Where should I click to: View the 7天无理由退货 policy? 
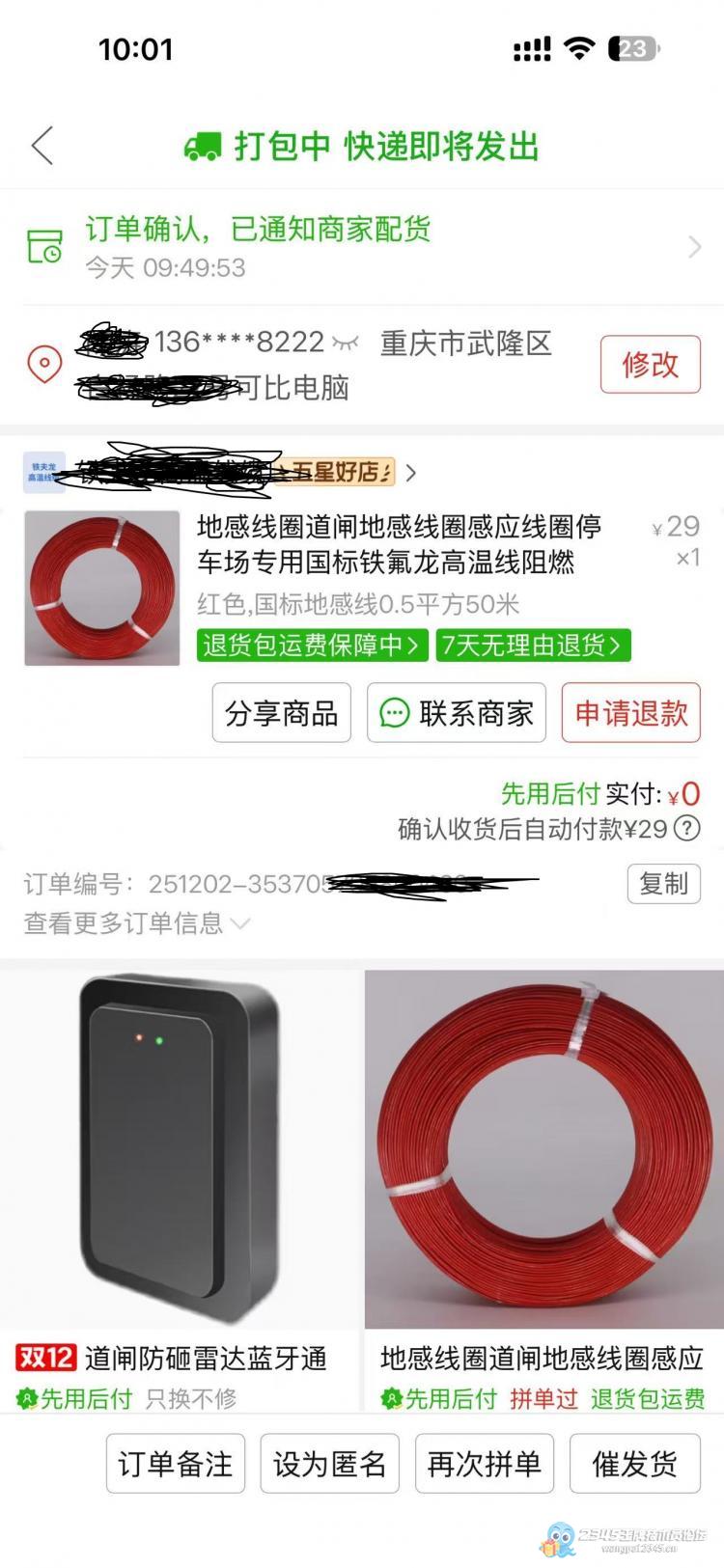click(532, 645)
